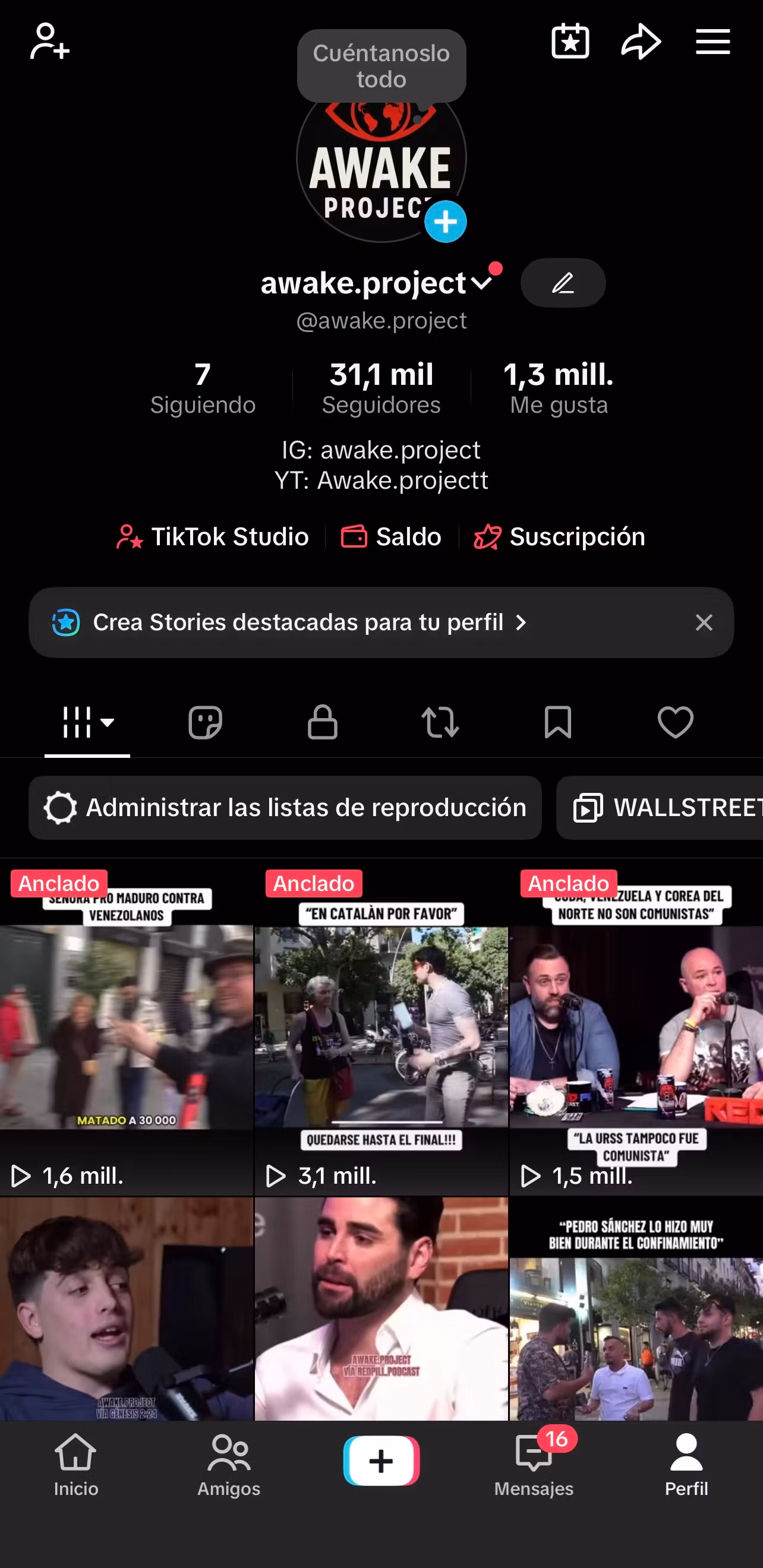The image size is (763, 1568).
Task: Create Stories destacadas for your profile
Action: click(298, 622)
